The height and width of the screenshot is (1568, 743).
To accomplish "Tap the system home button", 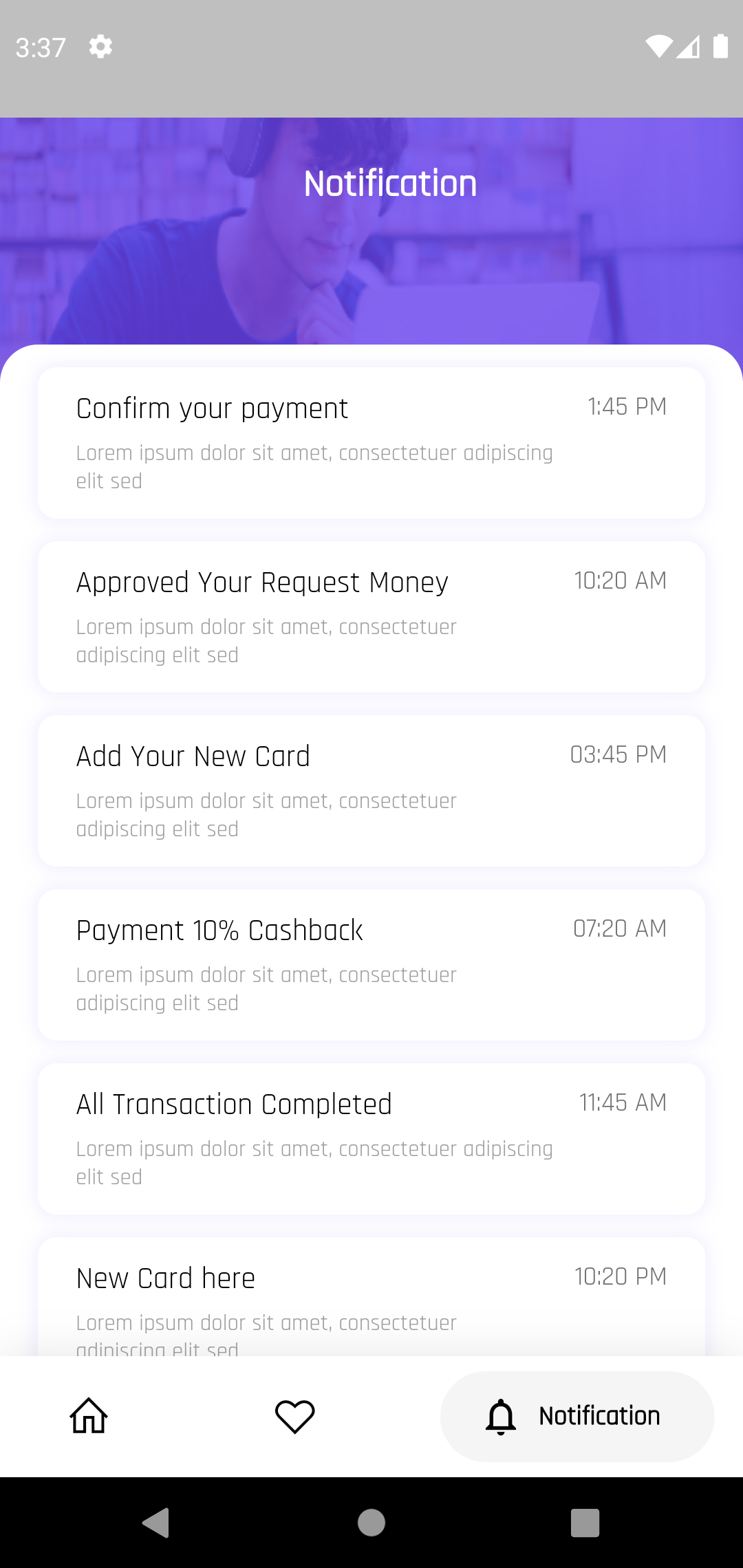I will tap(371, 1522).
